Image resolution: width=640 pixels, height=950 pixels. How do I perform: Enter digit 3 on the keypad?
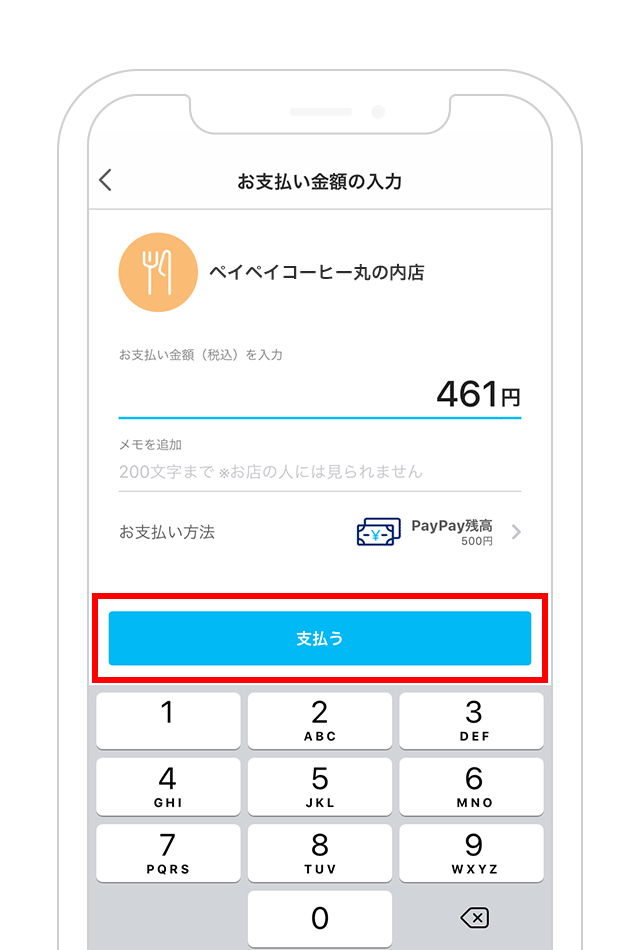[x=472, y=720]
